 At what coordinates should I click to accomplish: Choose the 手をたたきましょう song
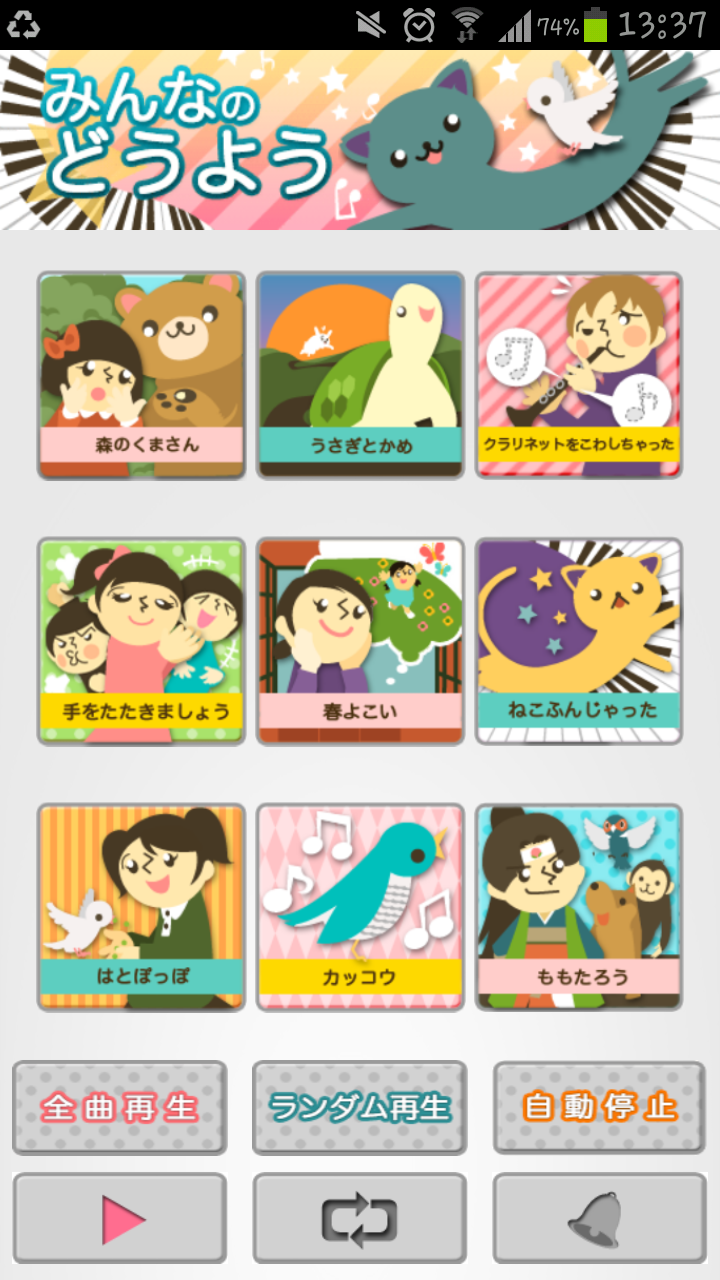(141, 641)
